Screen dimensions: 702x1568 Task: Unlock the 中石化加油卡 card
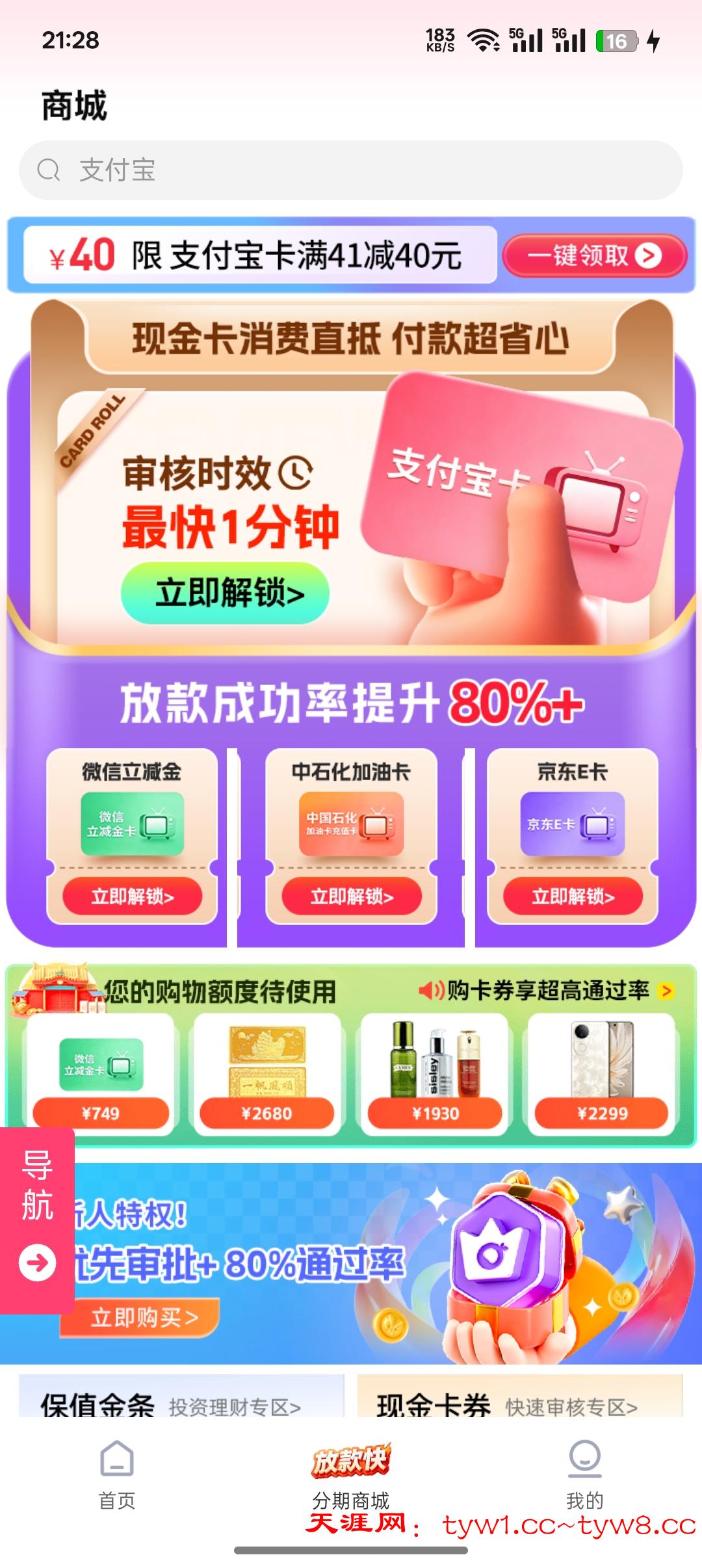[352, 896]
